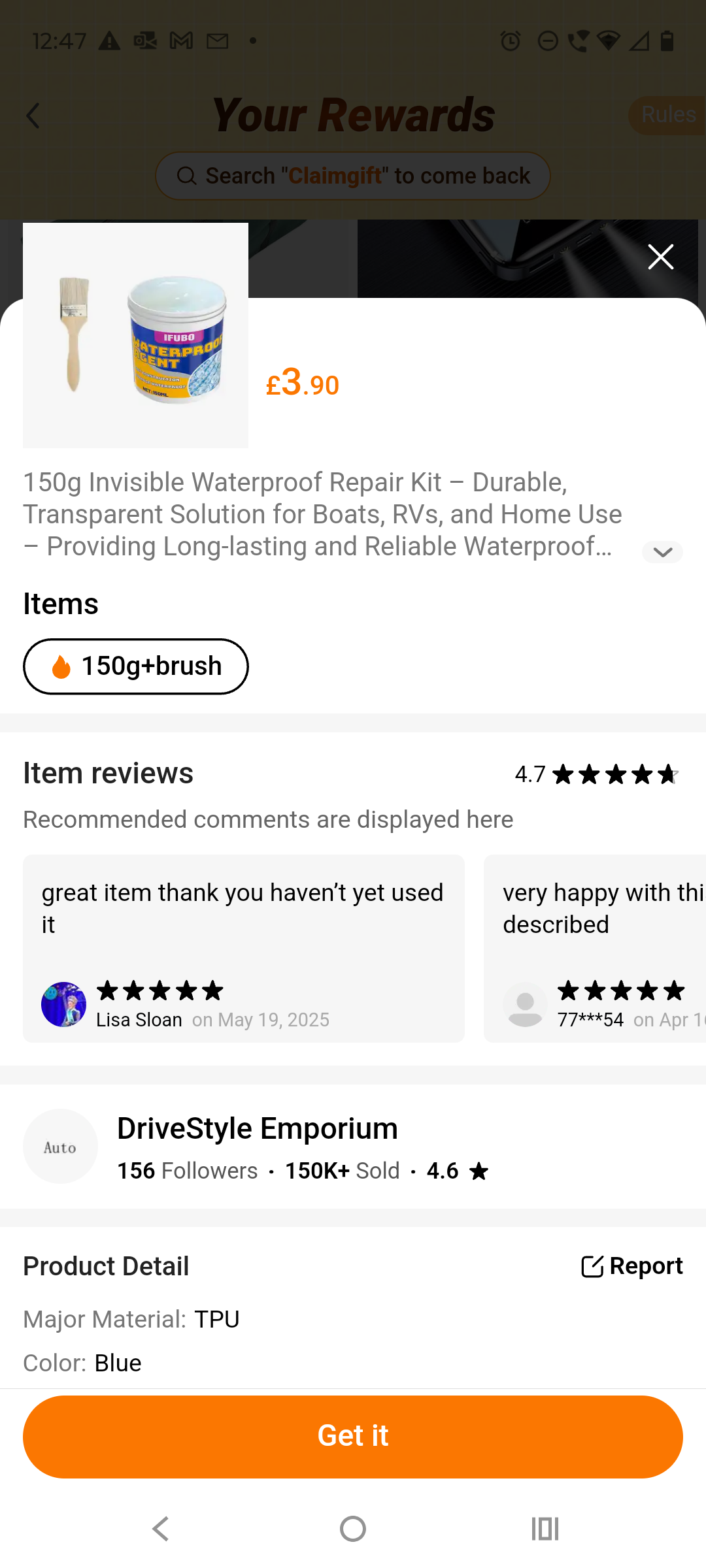This screenshot has height=1568, width=706.
Task: Open Lisa Sloan's review card
Action: tap(244, 948)
